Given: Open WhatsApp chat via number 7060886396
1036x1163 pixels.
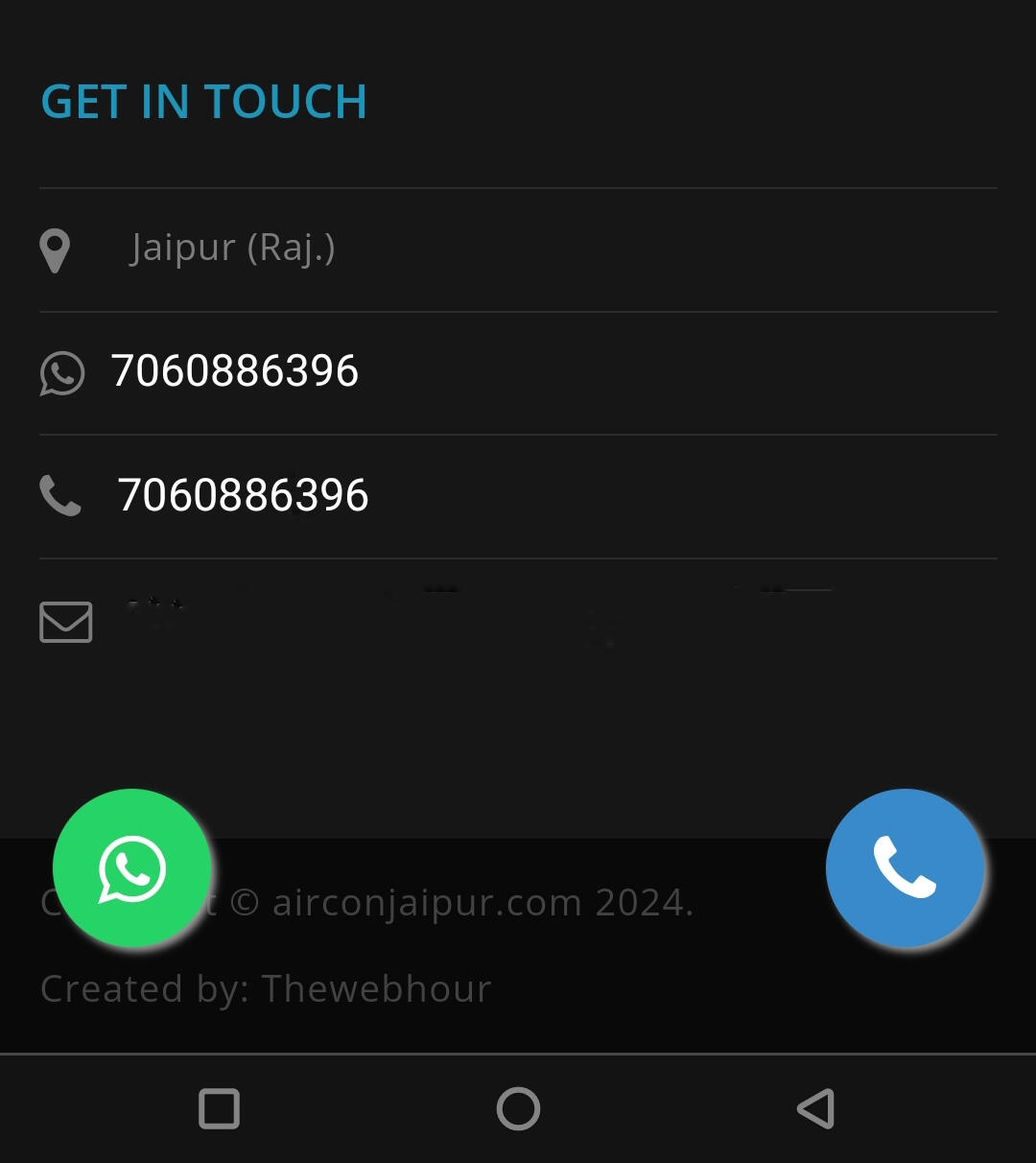Looking at the screenshot, I should [234, 371].
